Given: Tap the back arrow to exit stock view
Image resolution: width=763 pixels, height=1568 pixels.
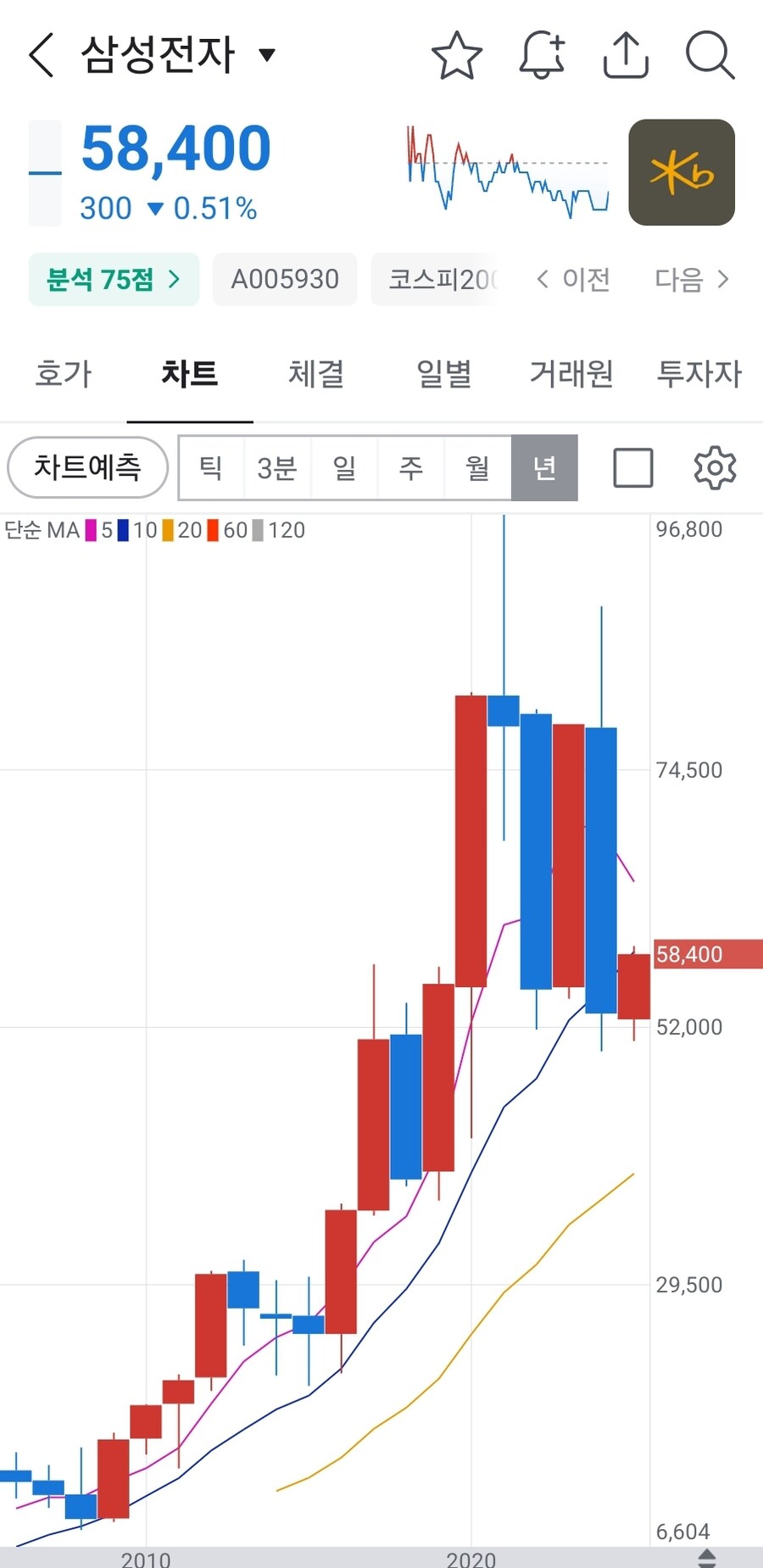Looking at the screenshot, I should pyautogui.click(x=42, y=53).
